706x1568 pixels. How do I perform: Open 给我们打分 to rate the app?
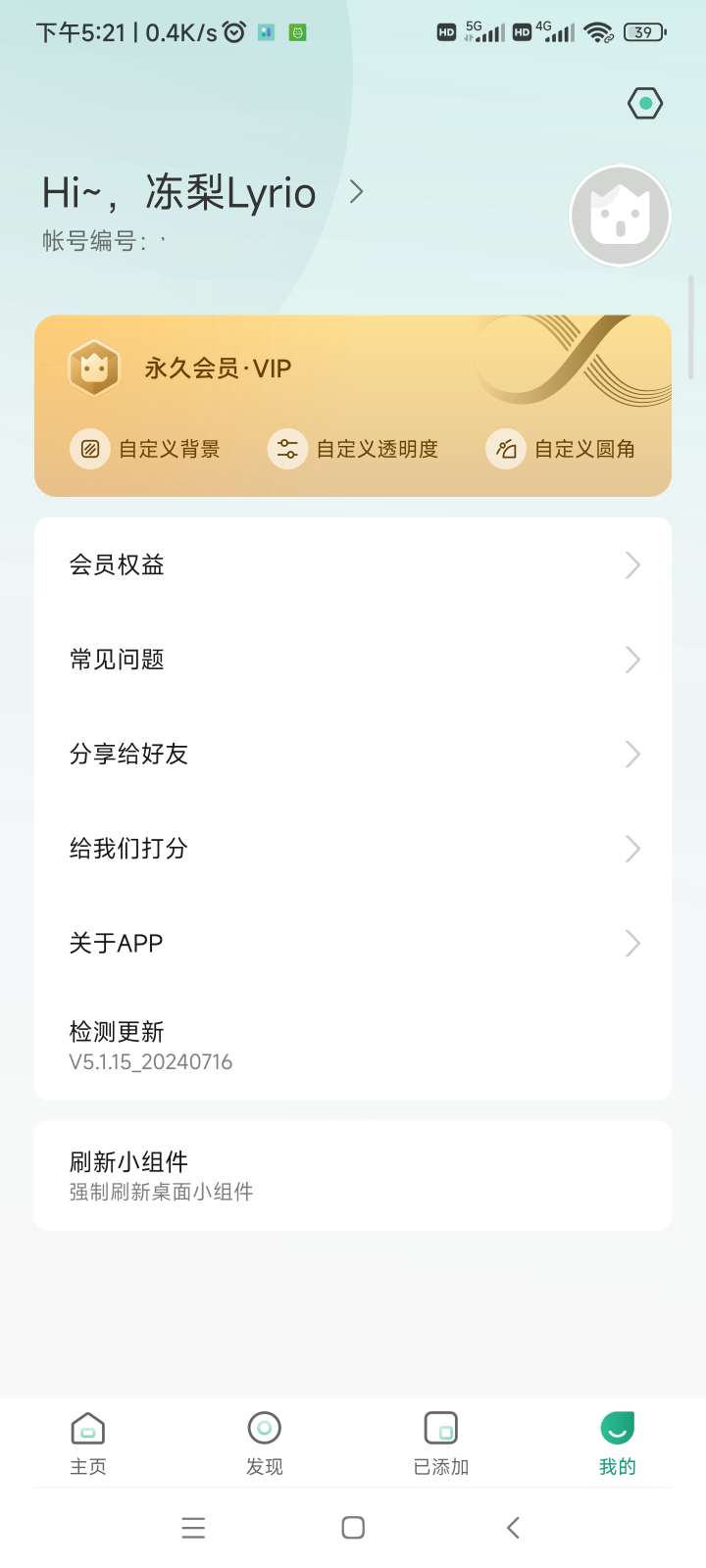353,849
